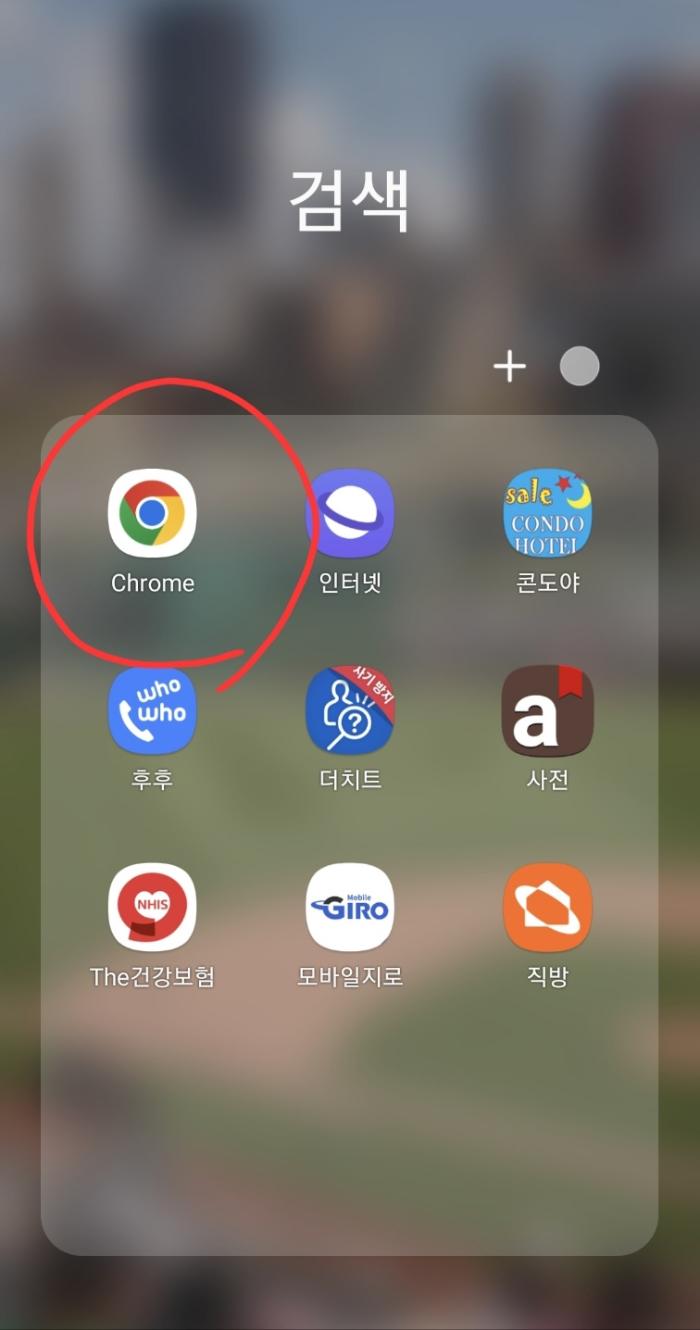This screenshot has height=1330, width=700.
Task: Open the 후후 caller ID app
Action: 152,711
